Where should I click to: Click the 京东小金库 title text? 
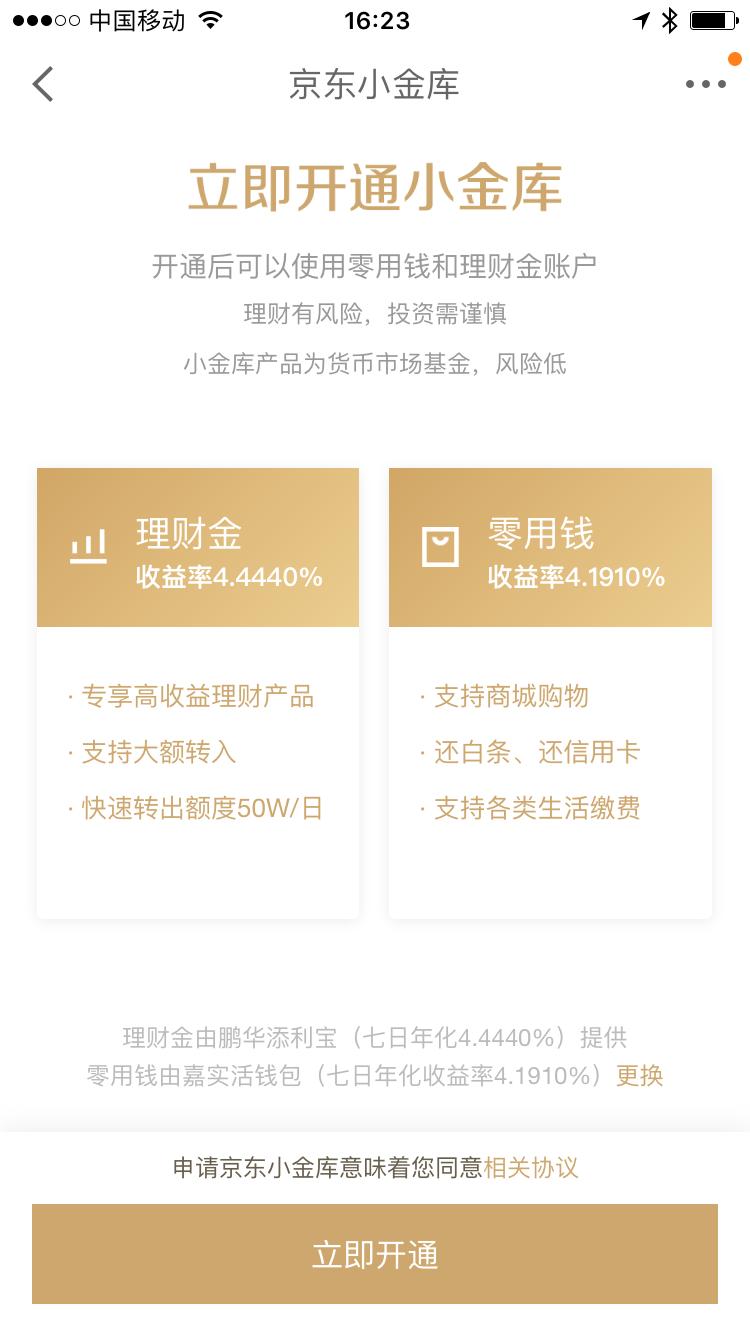[374, 84]
